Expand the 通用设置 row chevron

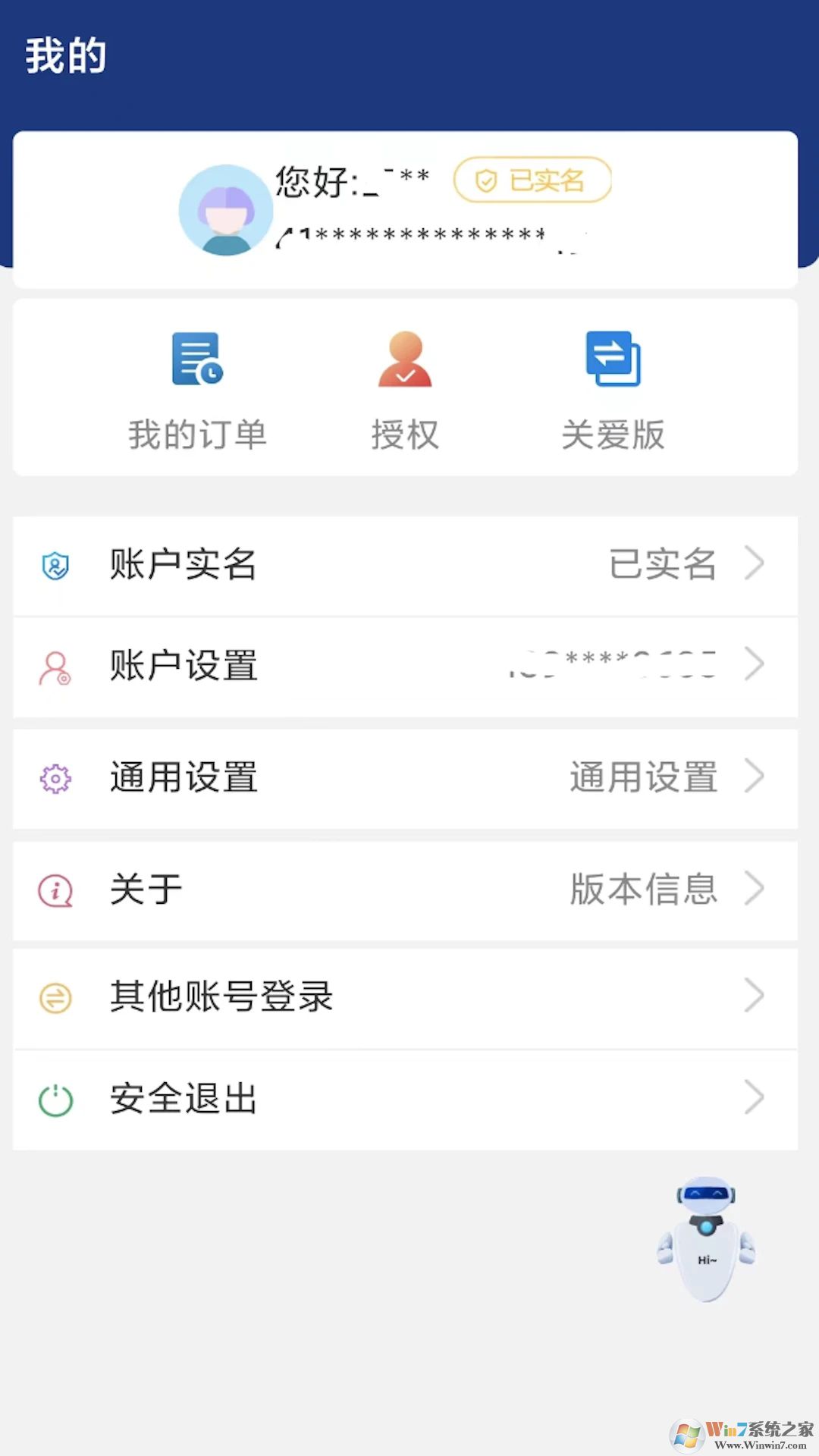pos(755,777)
